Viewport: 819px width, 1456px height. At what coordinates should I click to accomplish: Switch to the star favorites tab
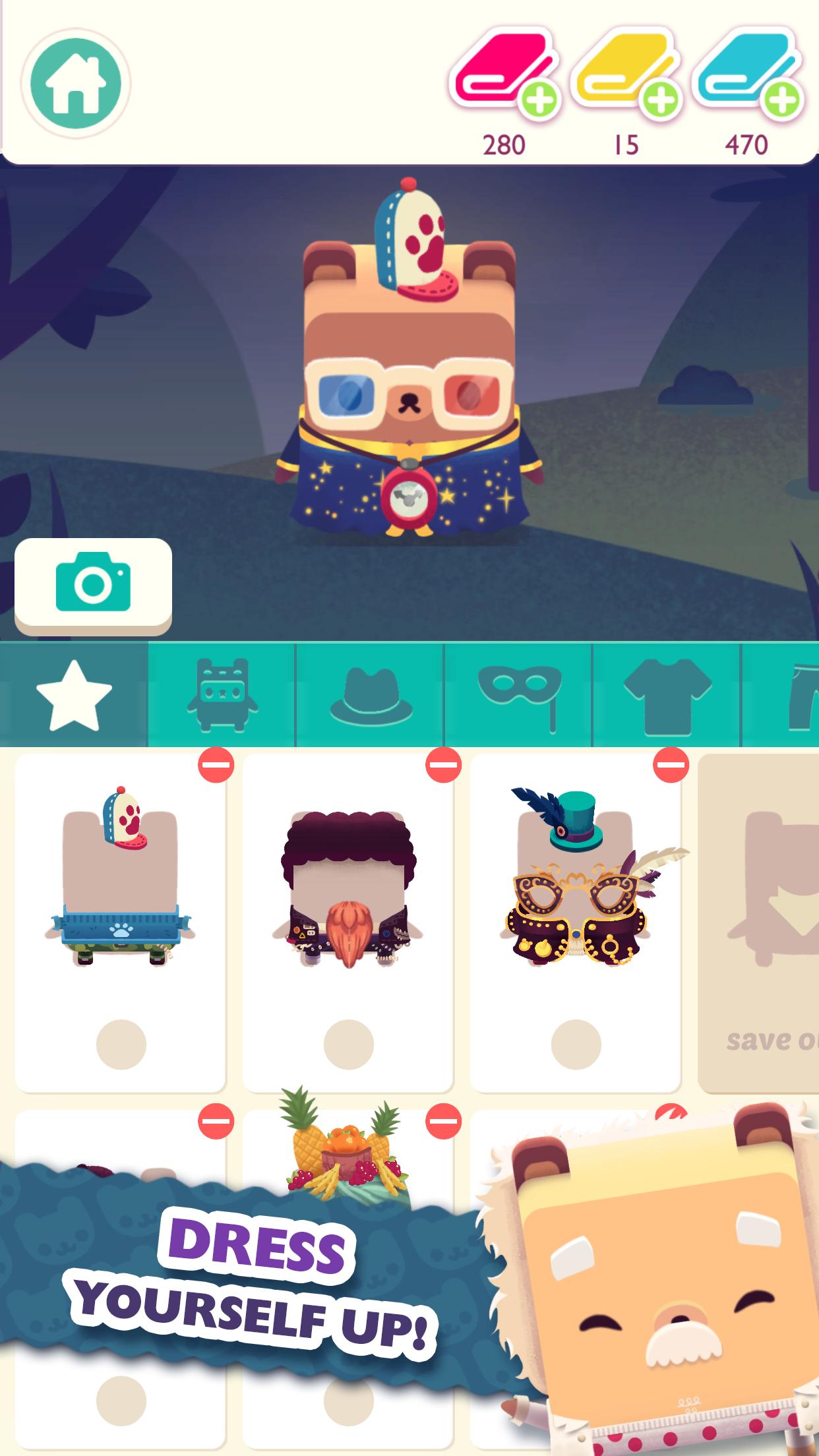pos(74,695)
